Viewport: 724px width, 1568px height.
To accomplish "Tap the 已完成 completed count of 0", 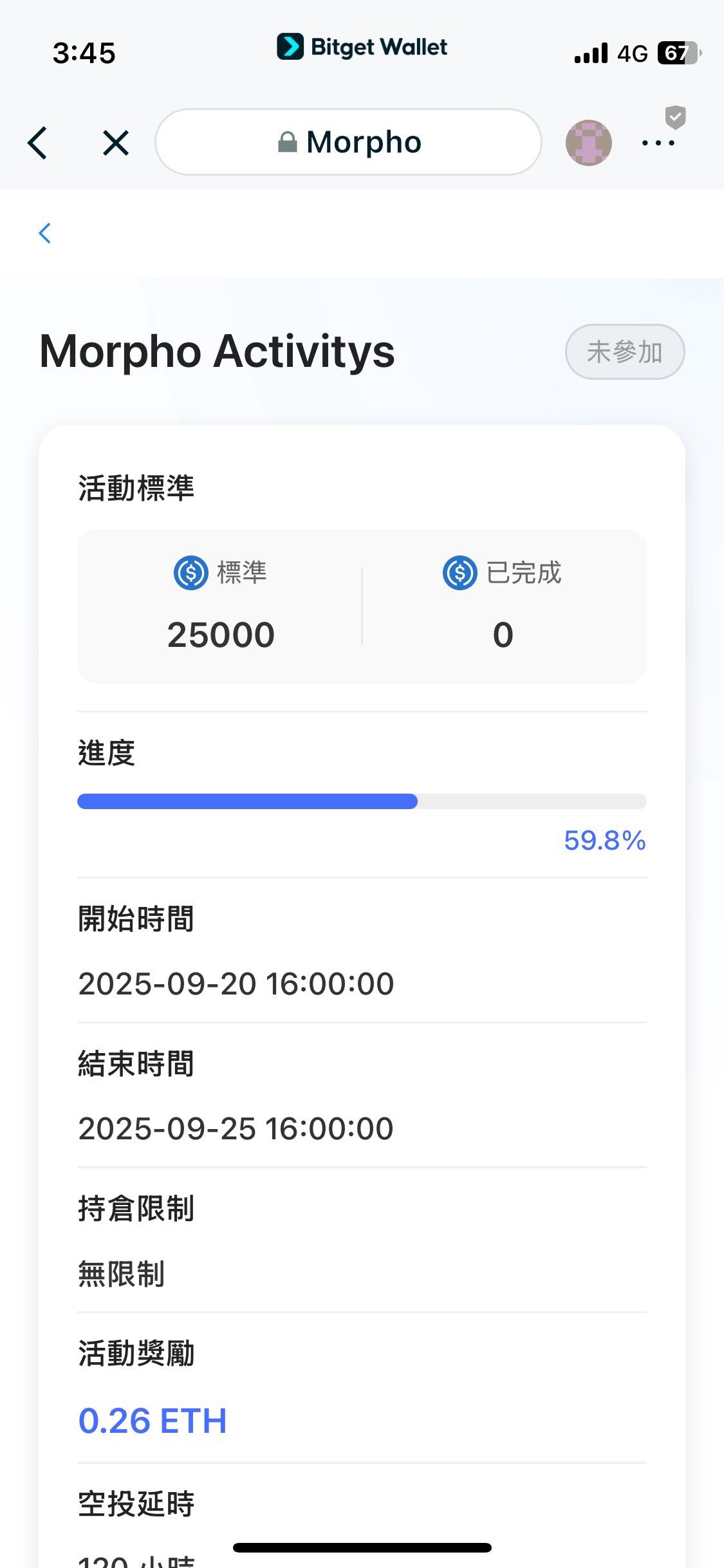I will (x=501, y=633).
